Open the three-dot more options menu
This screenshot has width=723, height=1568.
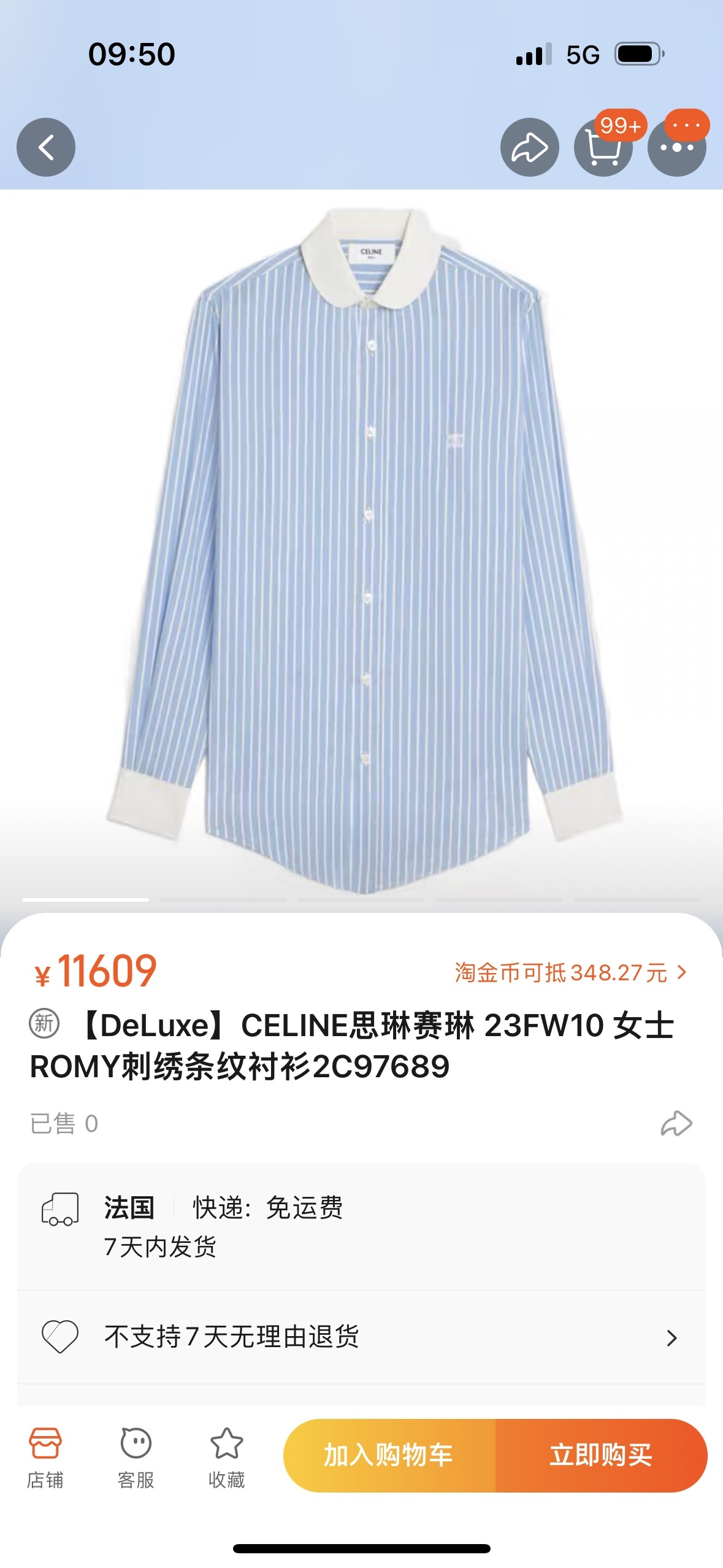[676, 148]
